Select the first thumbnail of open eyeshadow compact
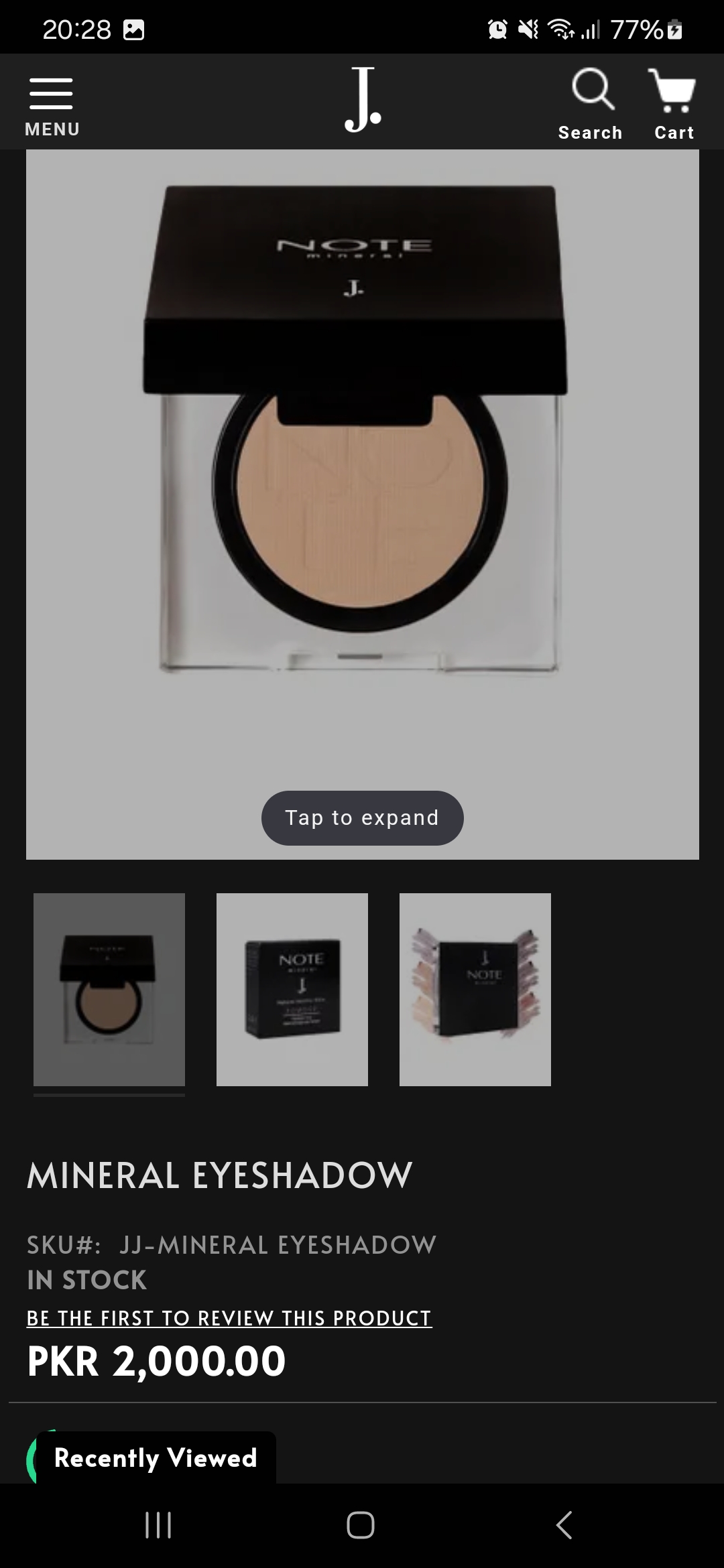This screenshot has height=1568, width=724. [109, 989]
